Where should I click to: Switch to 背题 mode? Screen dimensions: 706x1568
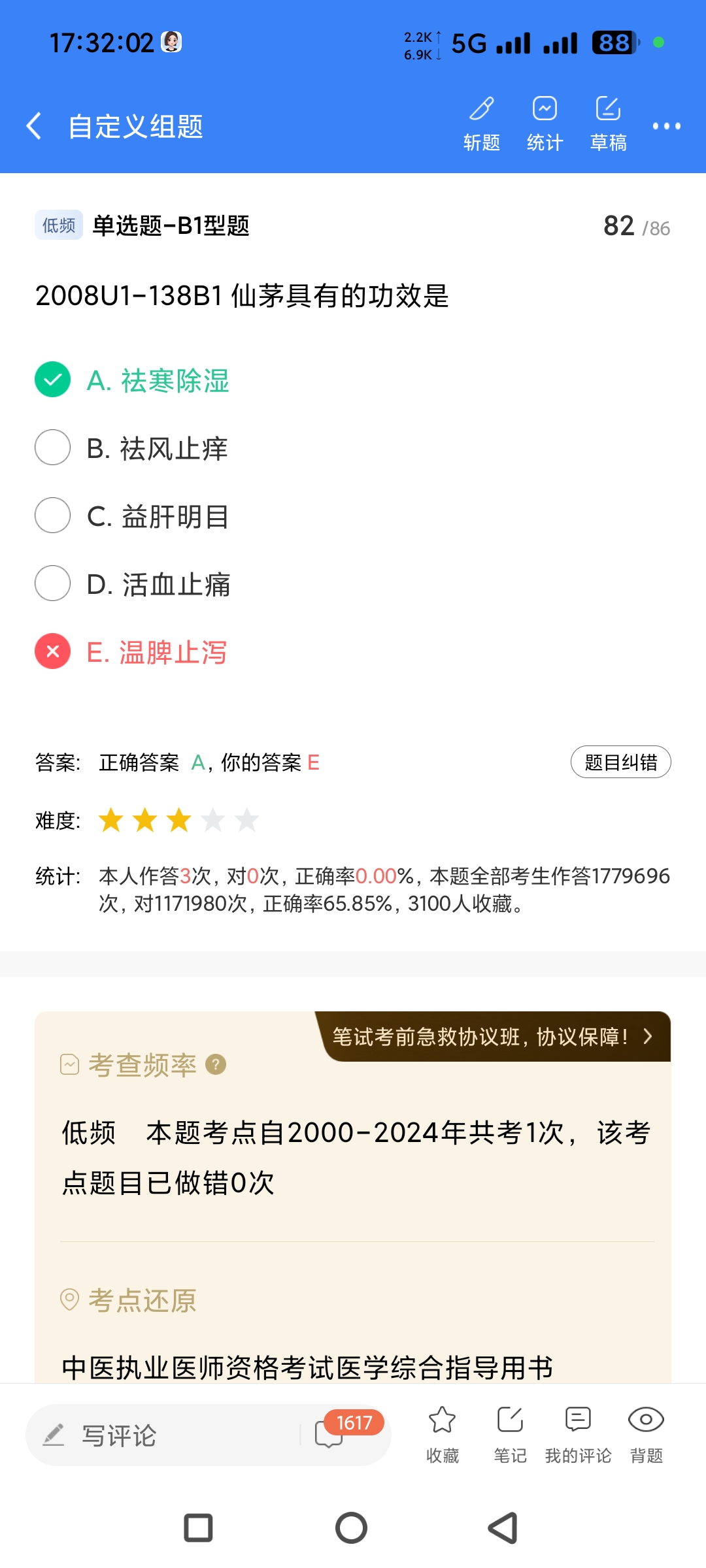(646, 1433)
